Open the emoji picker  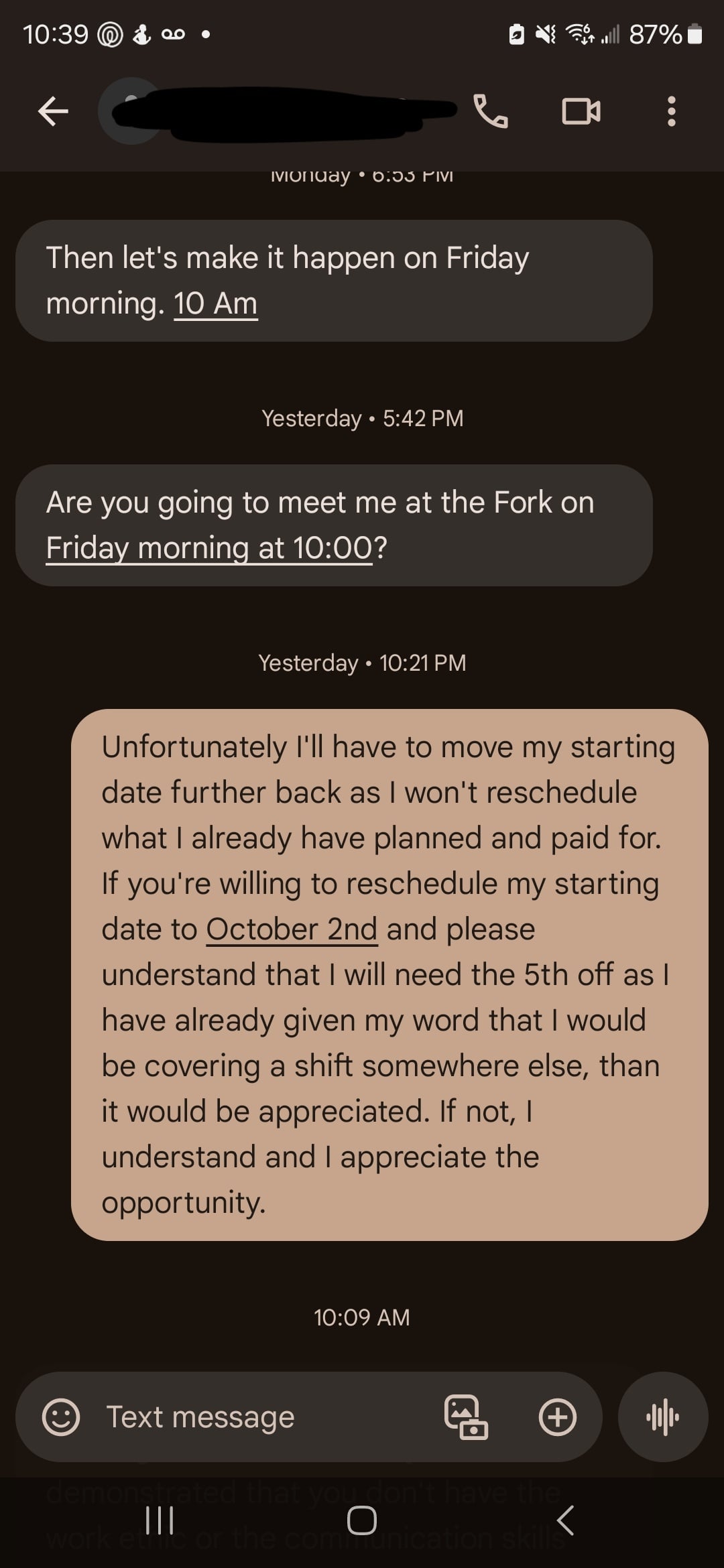coord(61,1417)
